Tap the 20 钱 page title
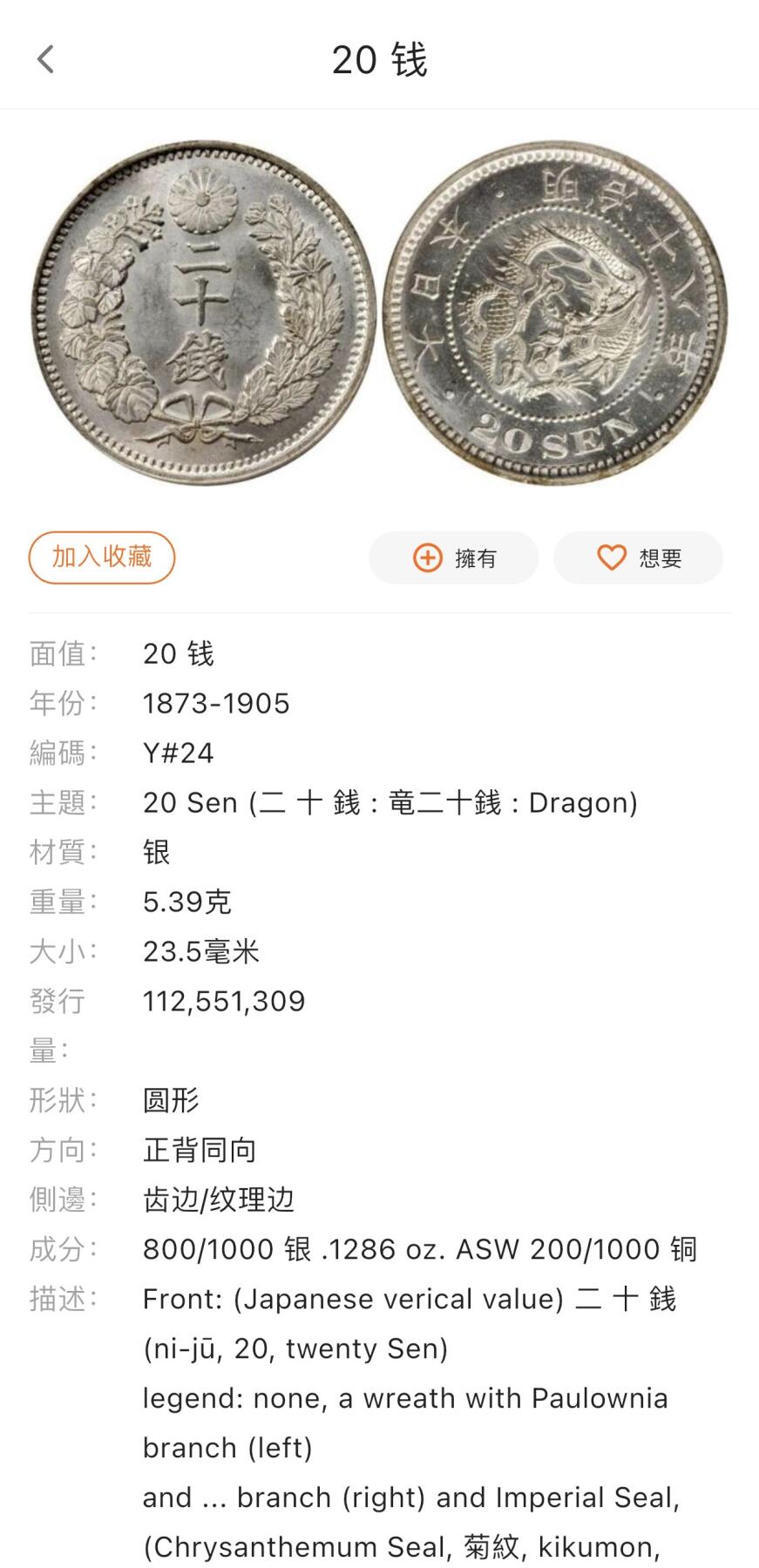This screenshot has width=759, height=1568. click(x=379, y=59)
